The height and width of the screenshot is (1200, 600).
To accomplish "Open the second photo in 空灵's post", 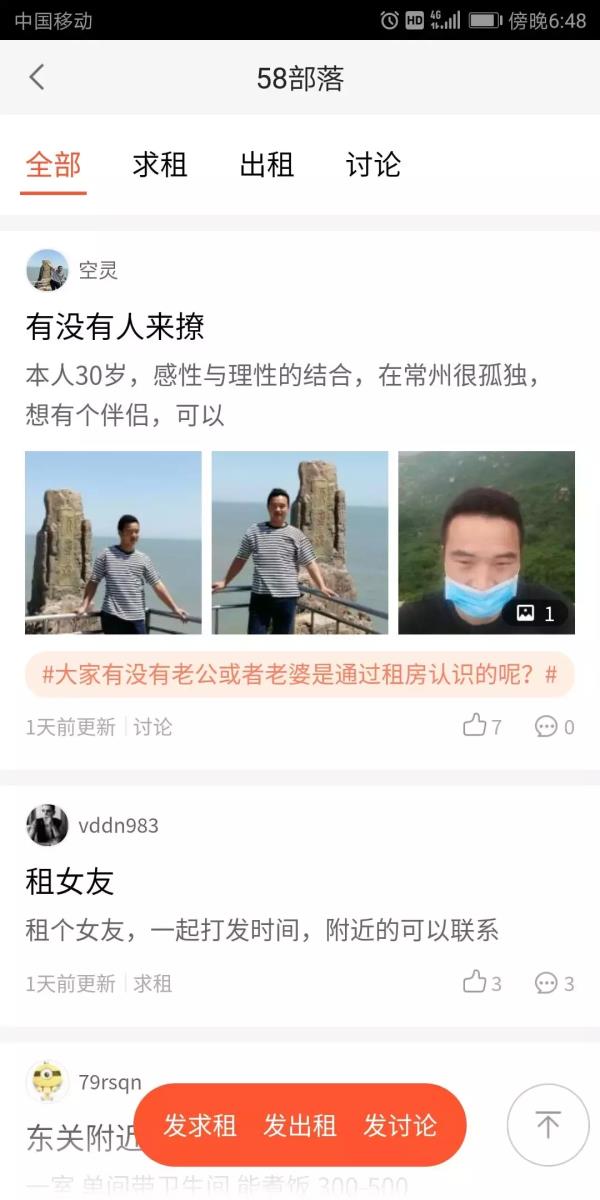I will [300, 542].
